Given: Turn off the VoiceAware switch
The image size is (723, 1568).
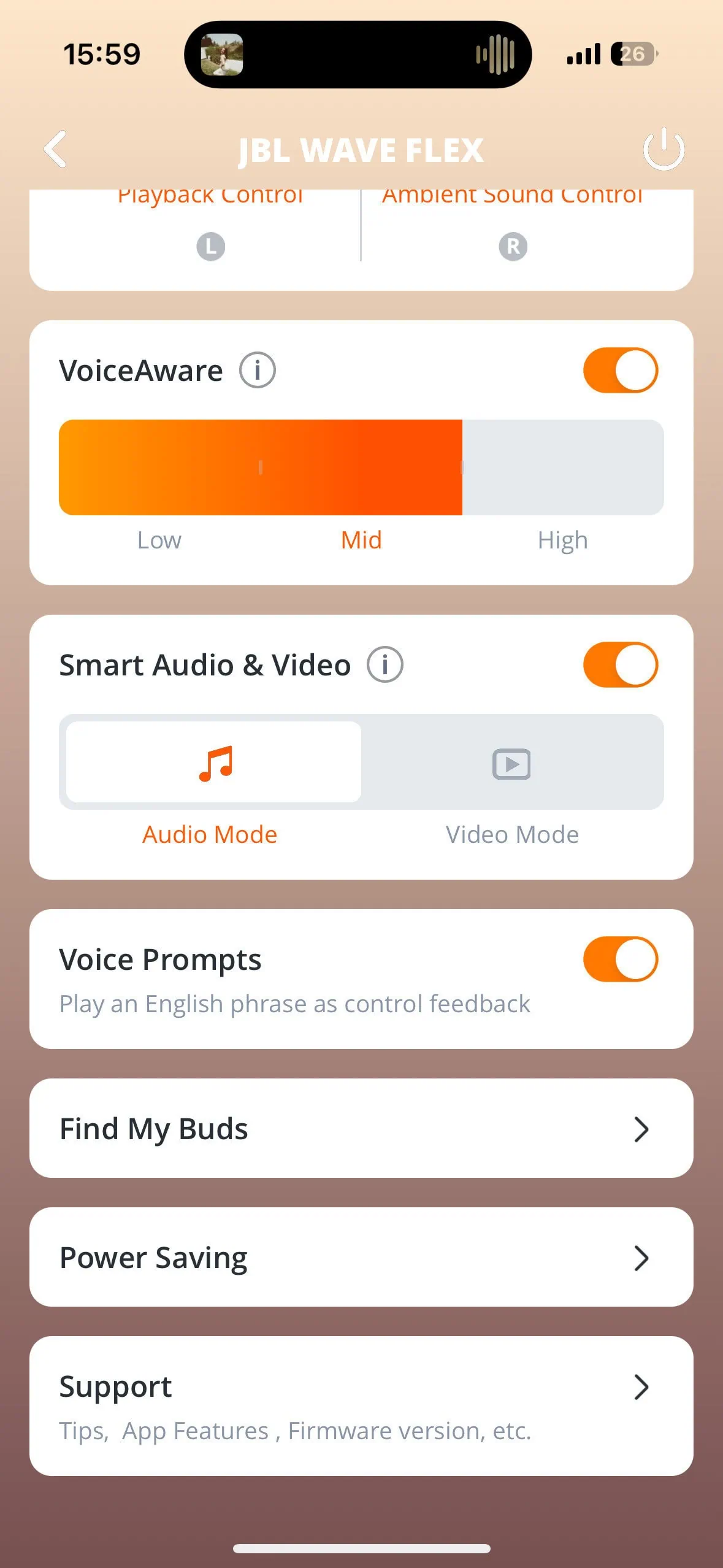Looking at the screenshot, I should (620, 370).
